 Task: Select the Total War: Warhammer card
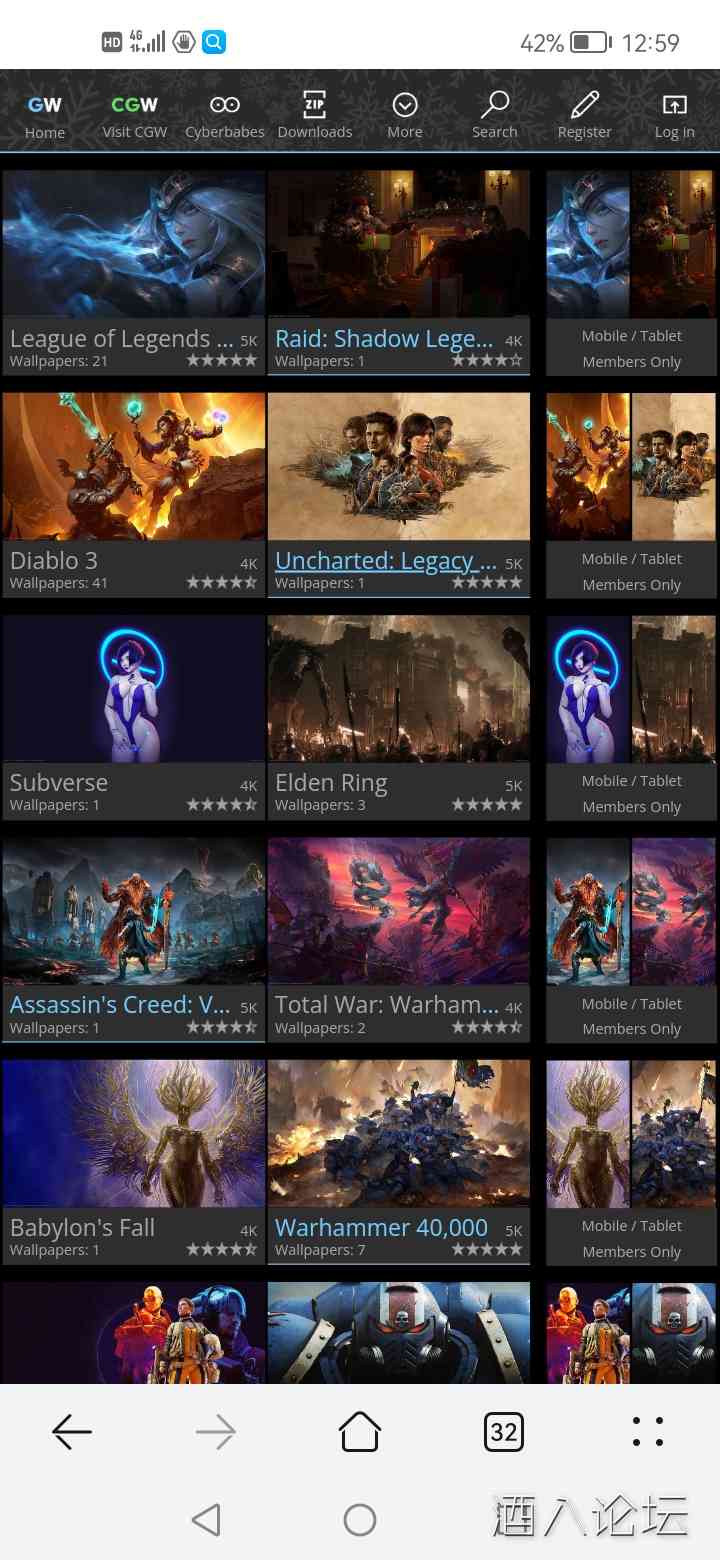tap(386, 1005)
